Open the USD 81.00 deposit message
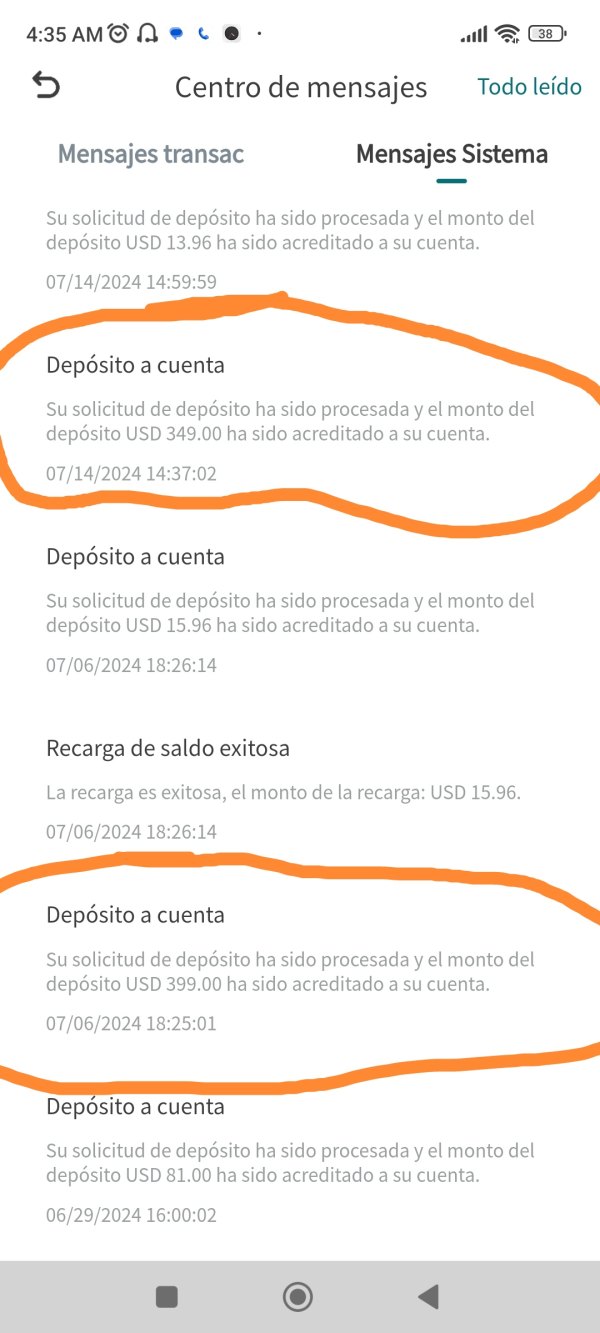 coord(300,1160)
